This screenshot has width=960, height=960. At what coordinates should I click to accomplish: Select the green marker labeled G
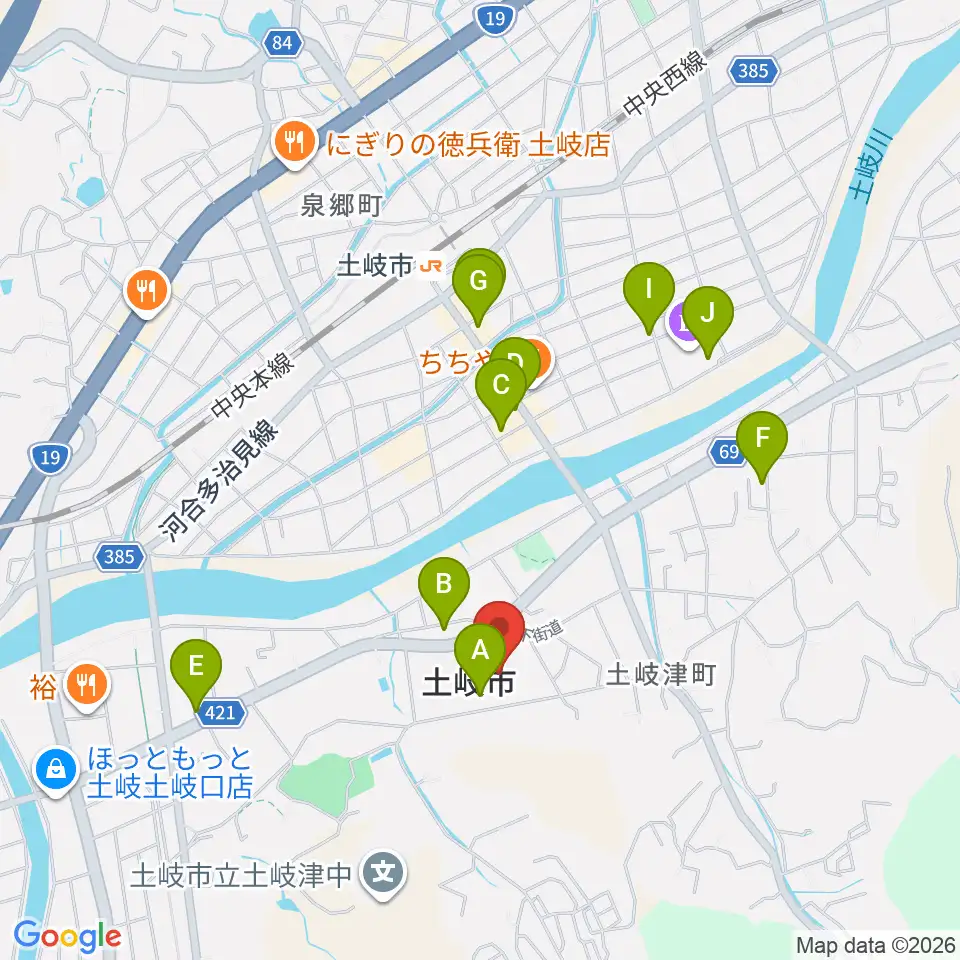[478, 285]
